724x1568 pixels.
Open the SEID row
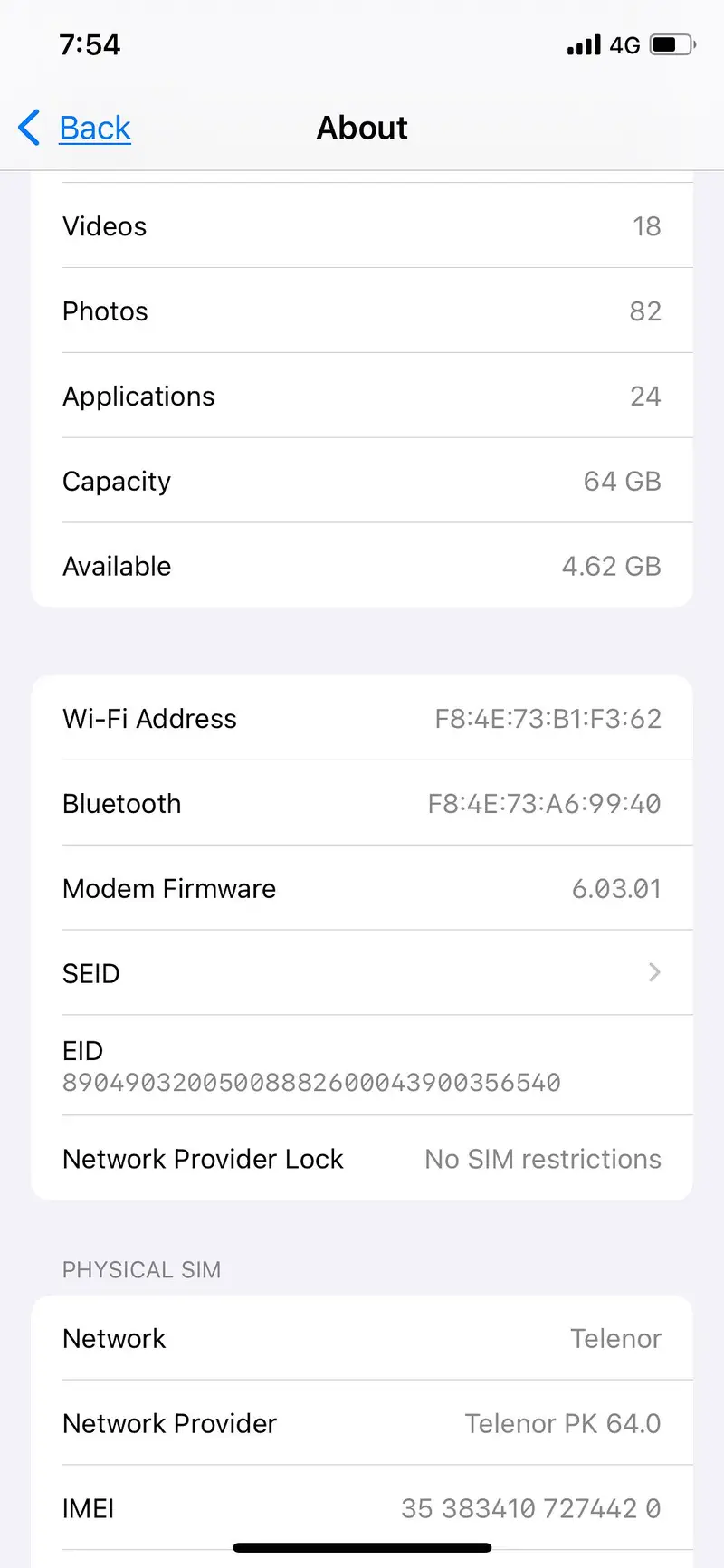[x=362, y=973]
